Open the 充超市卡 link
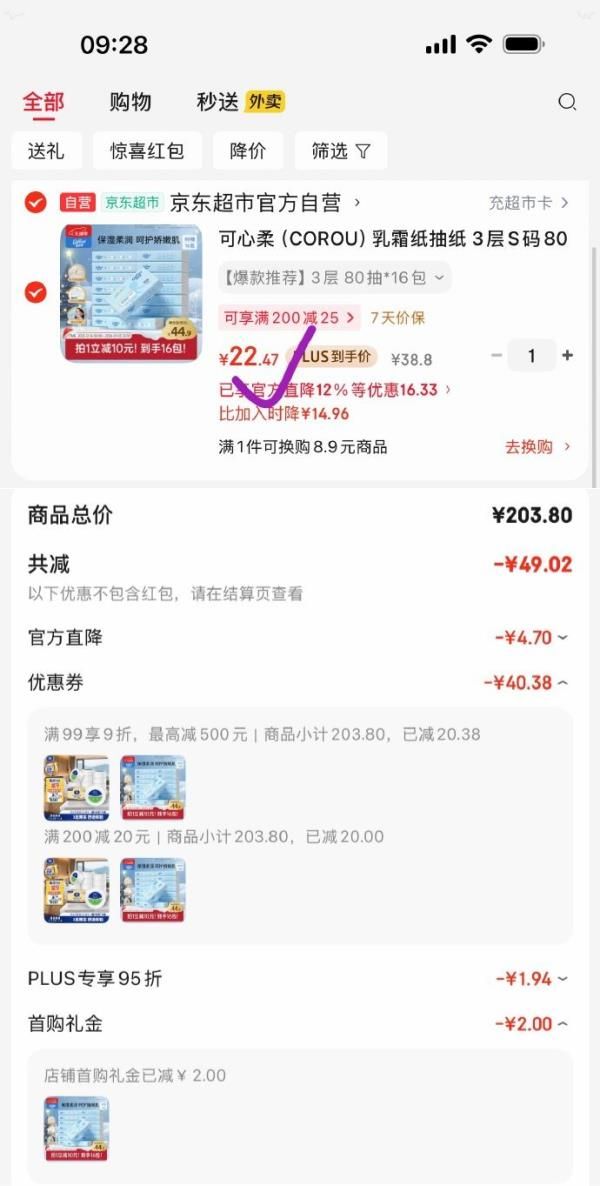Screen dimensions: 600x1186 click(x=528, y=203)
